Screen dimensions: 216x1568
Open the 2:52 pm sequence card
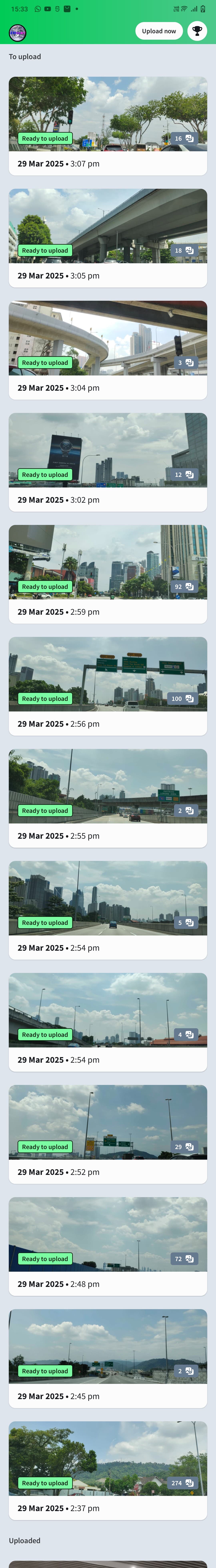tap(108, 1134)
